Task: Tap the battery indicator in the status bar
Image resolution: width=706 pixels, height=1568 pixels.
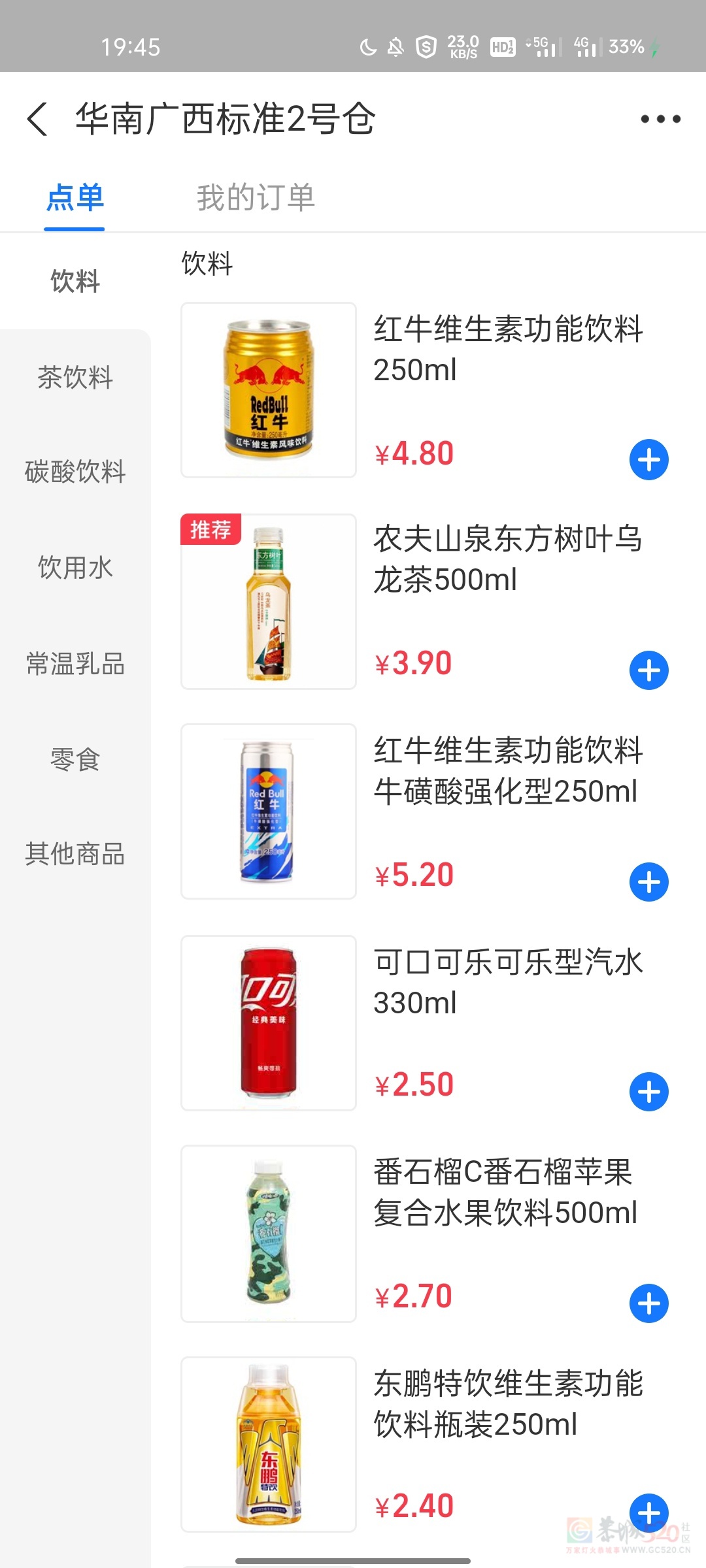Action: pos(626,47)
